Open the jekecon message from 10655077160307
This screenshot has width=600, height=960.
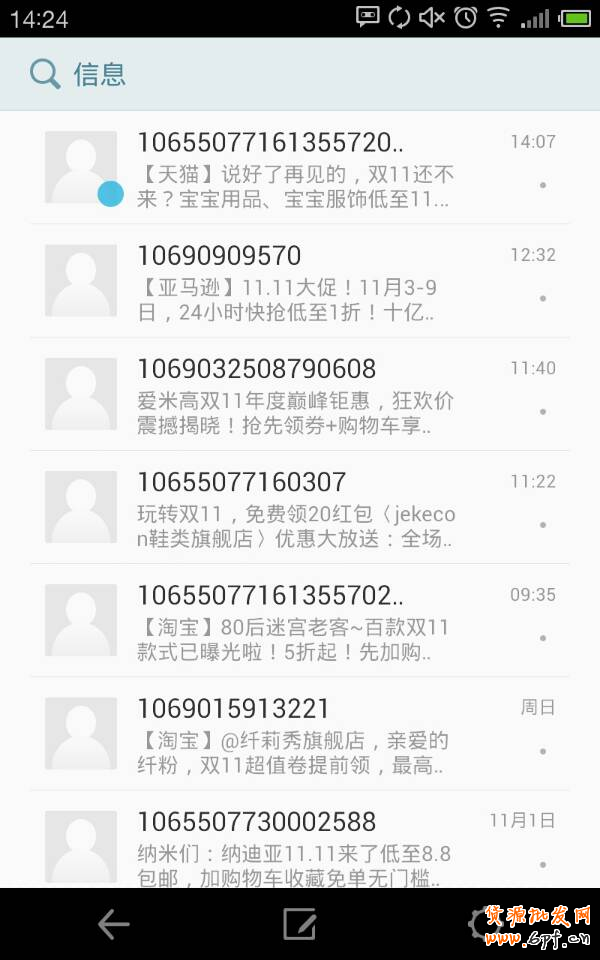pos(300,508)
